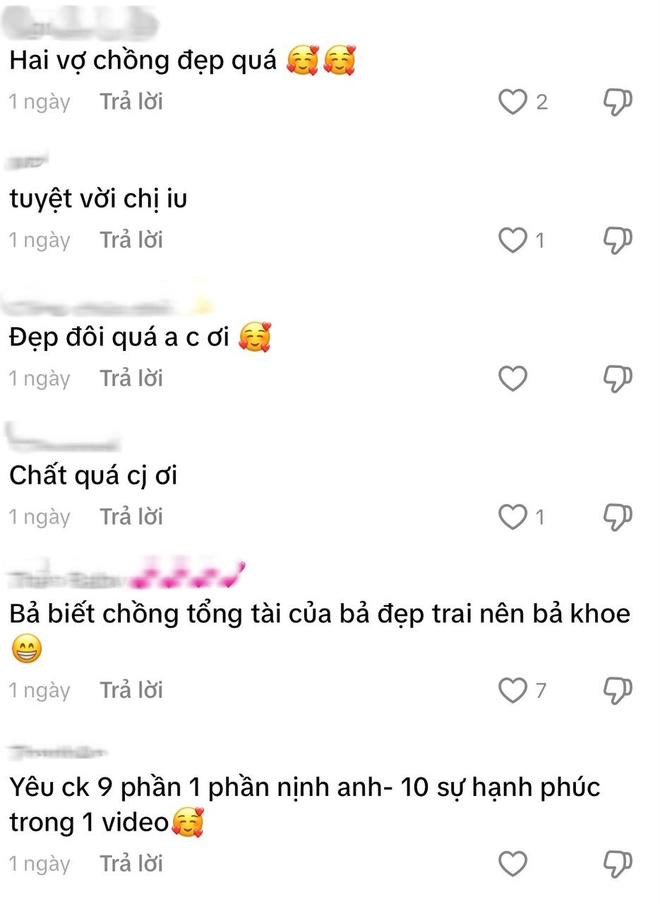The width and height of the screenshot is (660, 904).
Task: Dislike the "chồng tổng tài" comment
Action: 618,690
